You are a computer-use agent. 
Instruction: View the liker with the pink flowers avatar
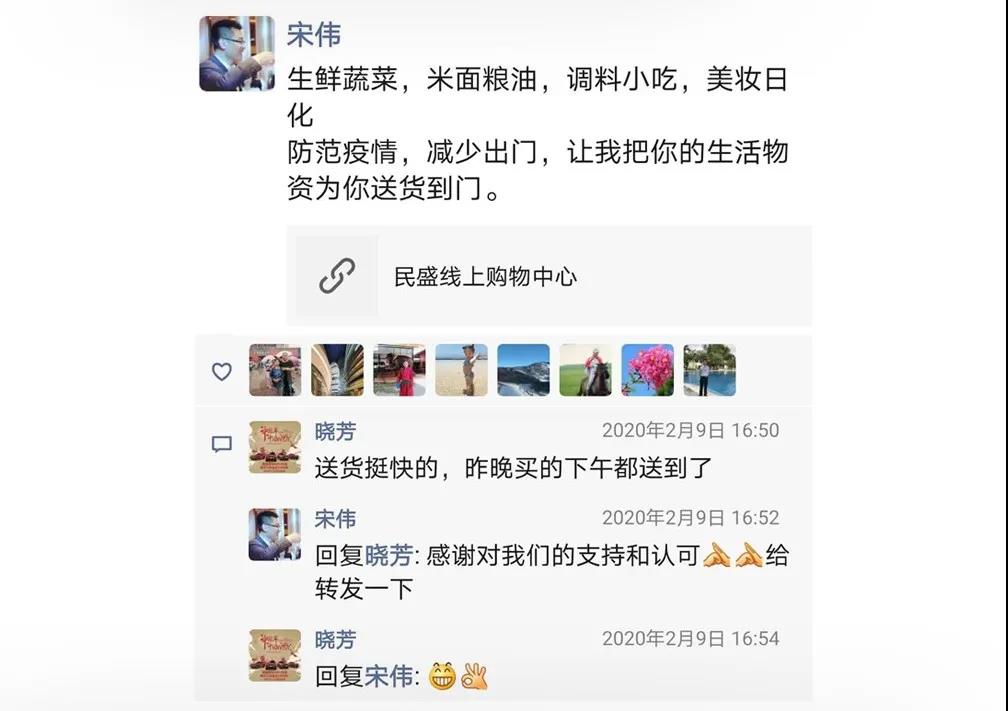click(x=648, y=370)
